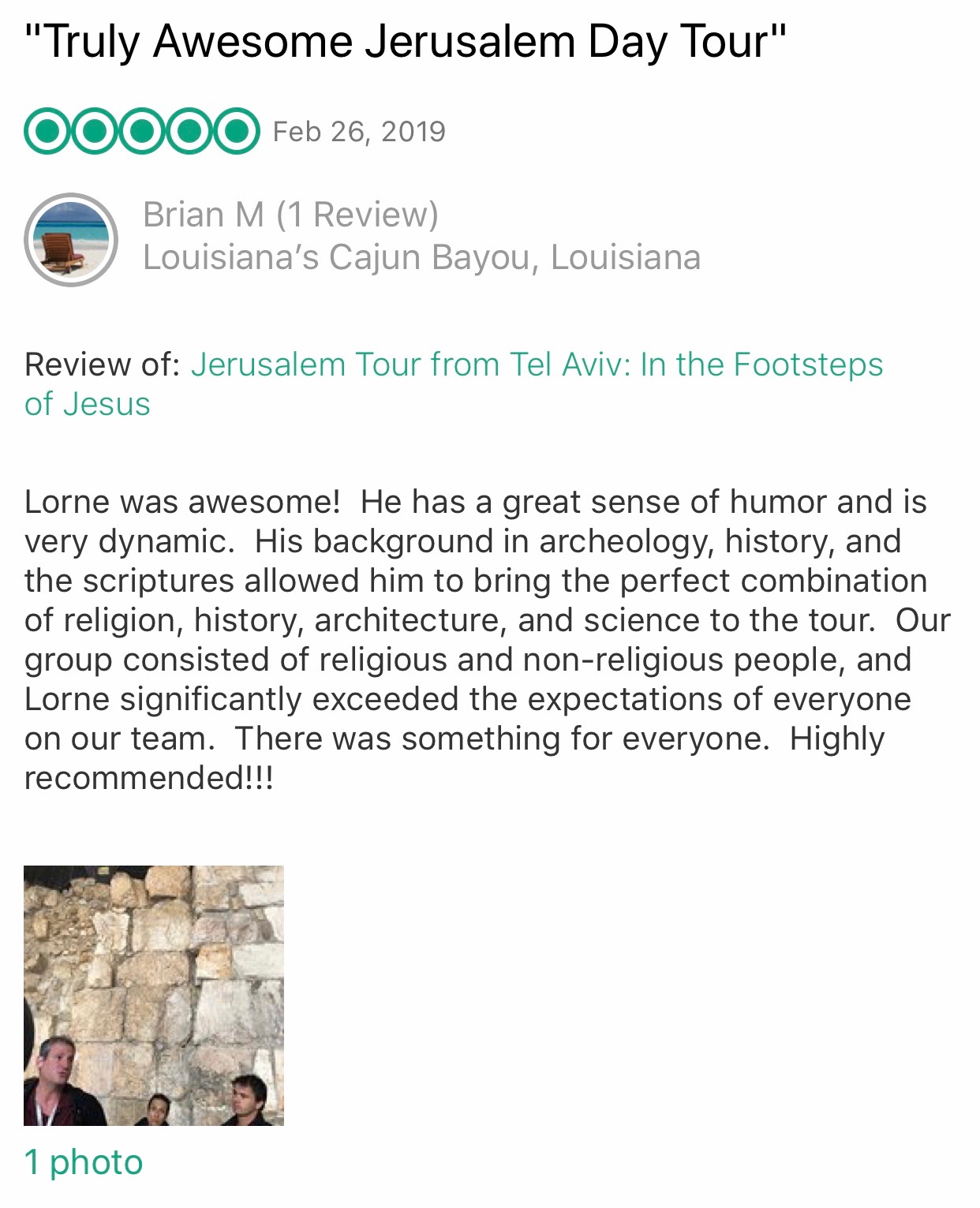
Task: View the review's attached photo
Action: pyautogui.click(x=154, y=995)
